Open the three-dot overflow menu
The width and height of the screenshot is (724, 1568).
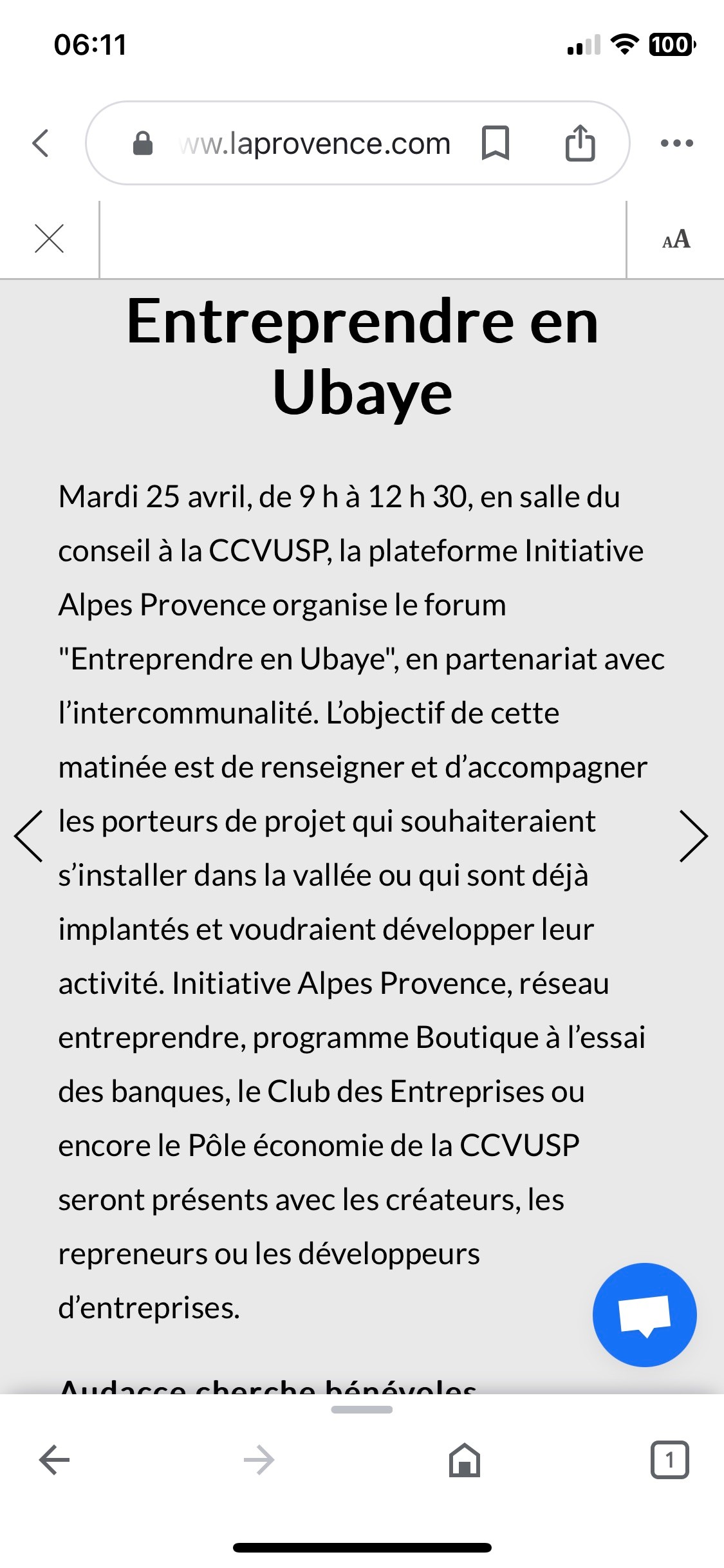click(x=677, y=143)
